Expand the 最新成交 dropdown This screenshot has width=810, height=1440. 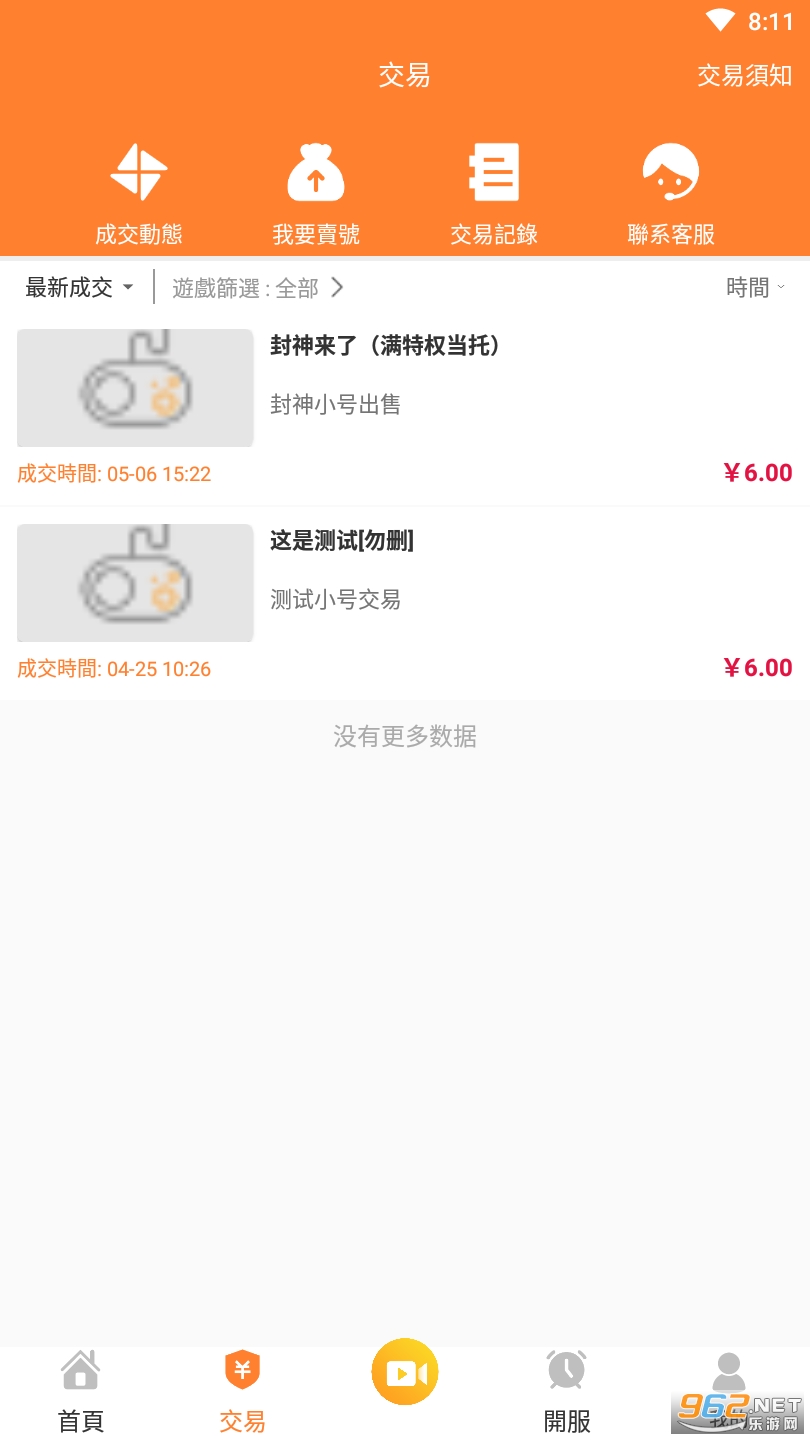(79, 288)
